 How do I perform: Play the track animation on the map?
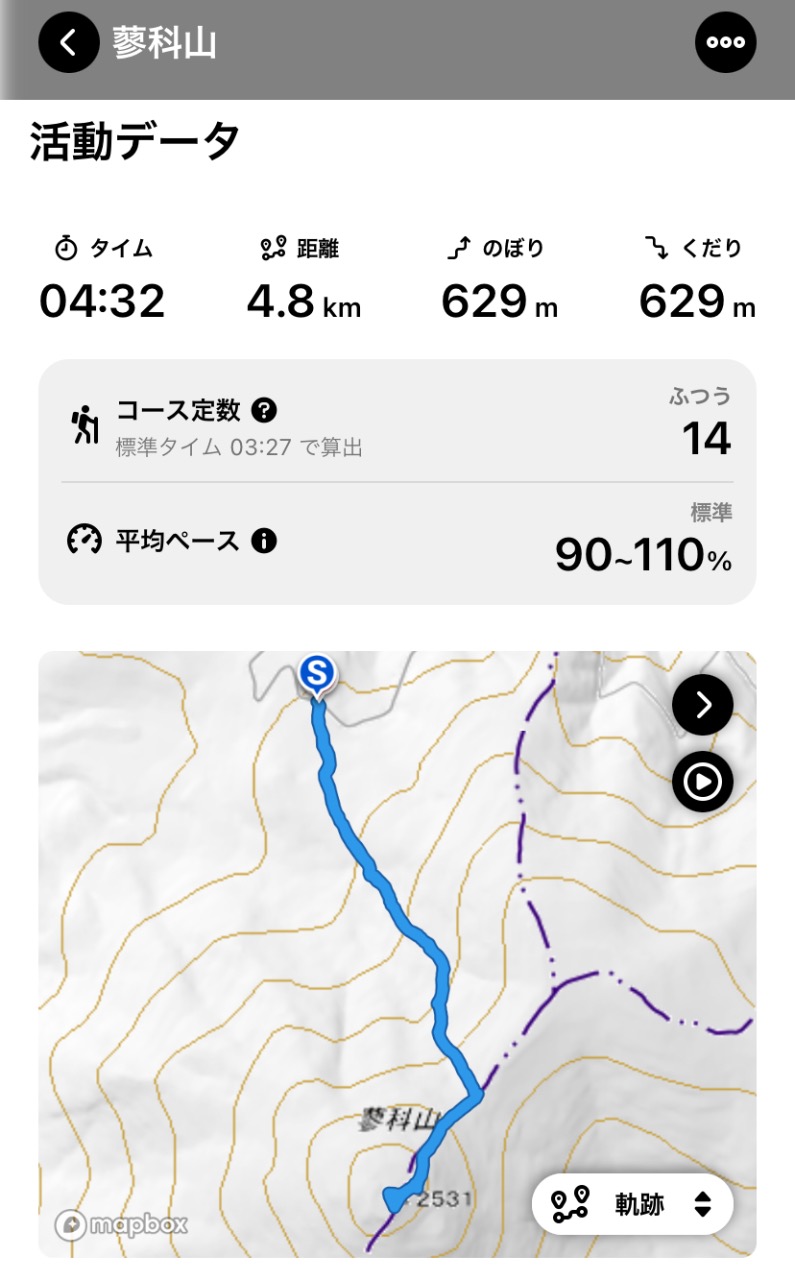coord(703,782)
